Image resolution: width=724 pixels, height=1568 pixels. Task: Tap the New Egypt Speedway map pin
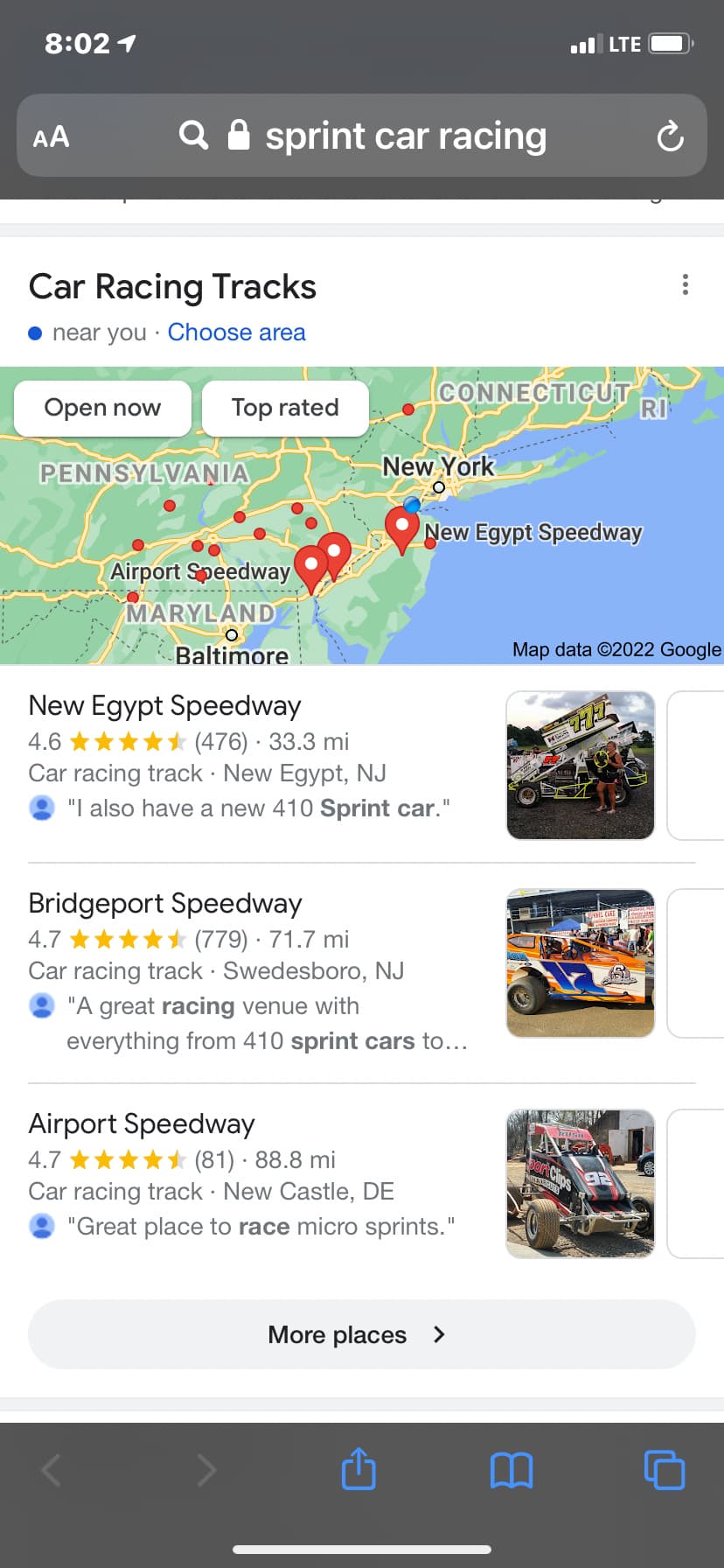pyautogui.click(x=402, y=528)
